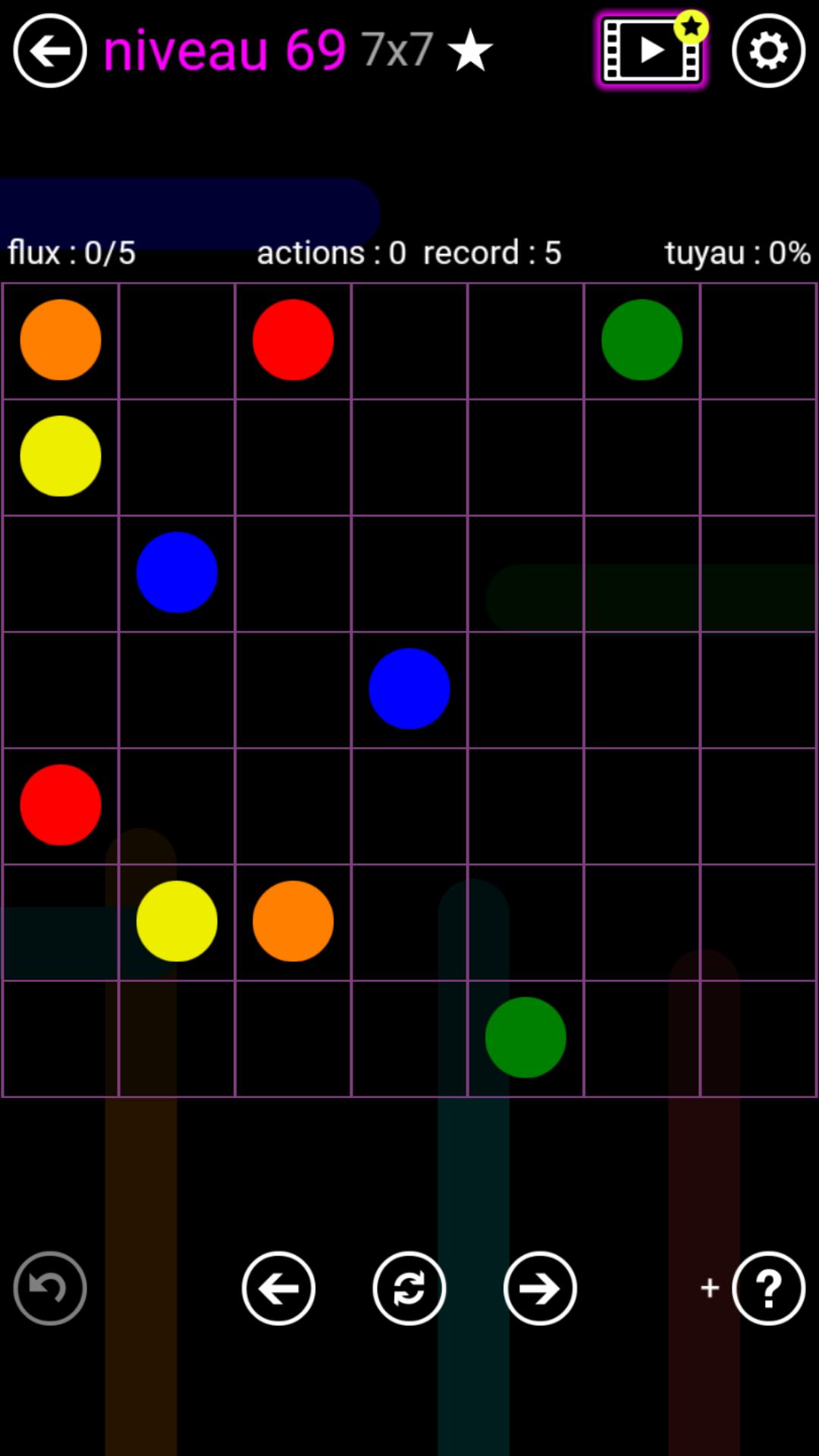
Task: Get a hint with the question mark
Action: pyautogui.click(x=768, y=1288)
